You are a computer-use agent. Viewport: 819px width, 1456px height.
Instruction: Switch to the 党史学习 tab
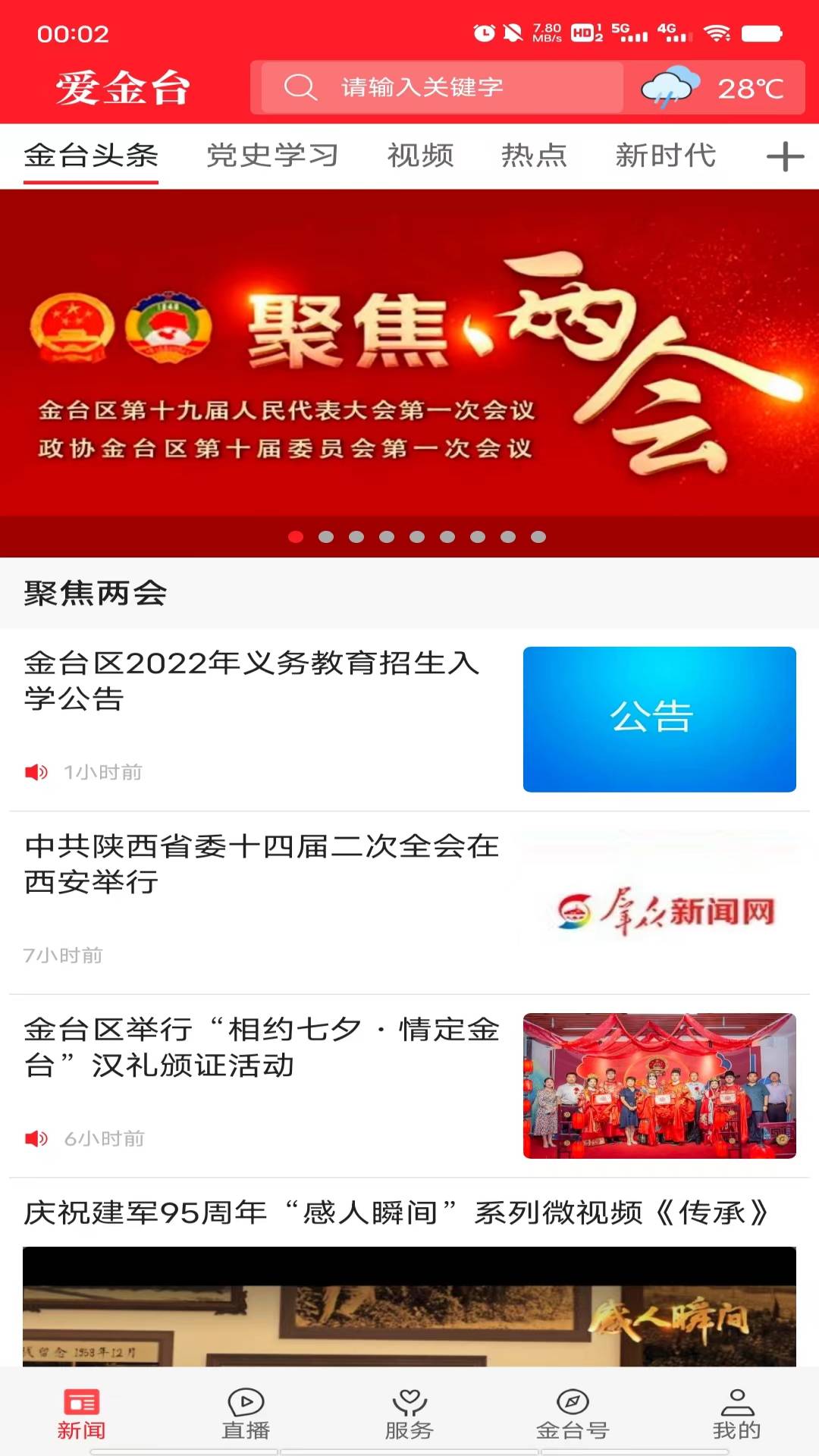274,155
